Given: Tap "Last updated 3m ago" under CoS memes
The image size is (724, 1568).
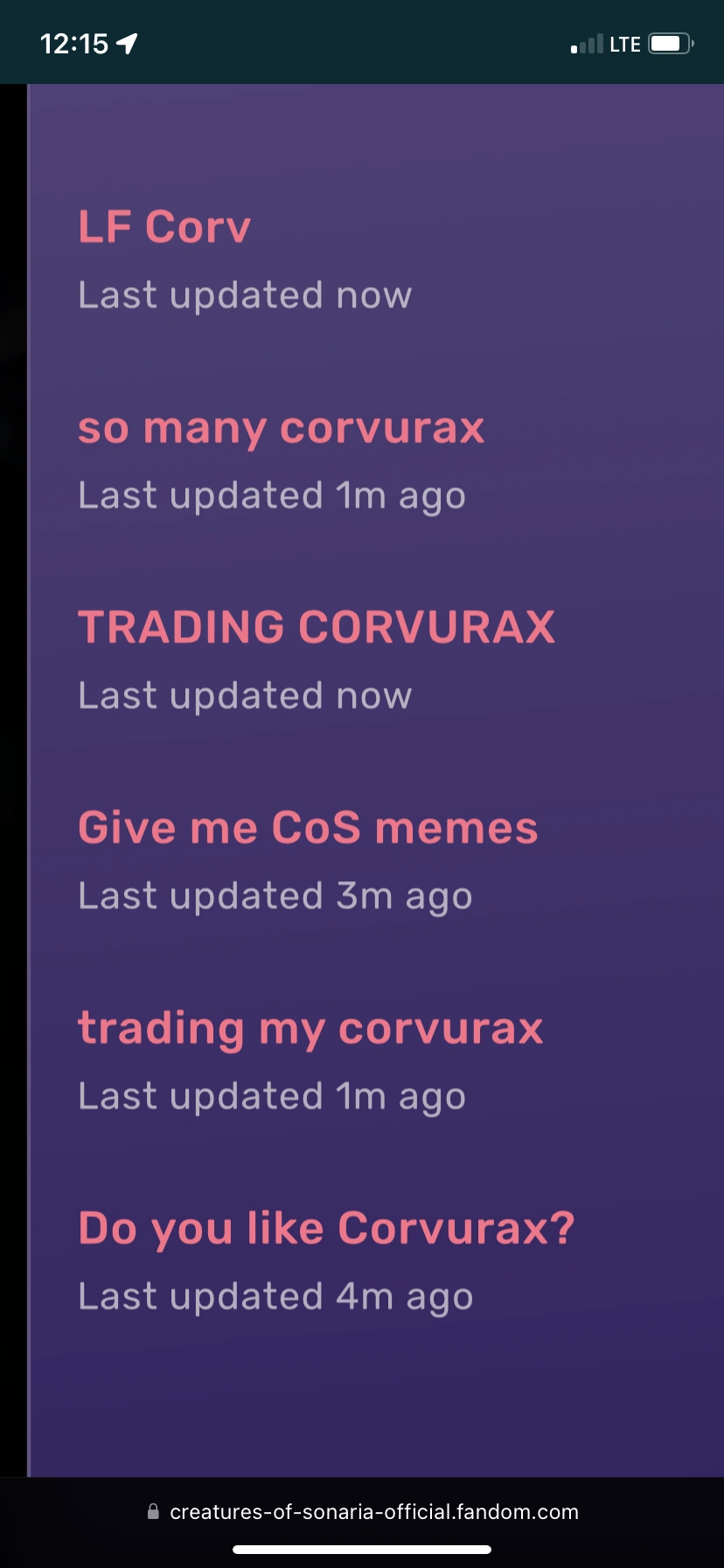Looking at the screenshot, I should pyautogui.click(x=275, y=895).
